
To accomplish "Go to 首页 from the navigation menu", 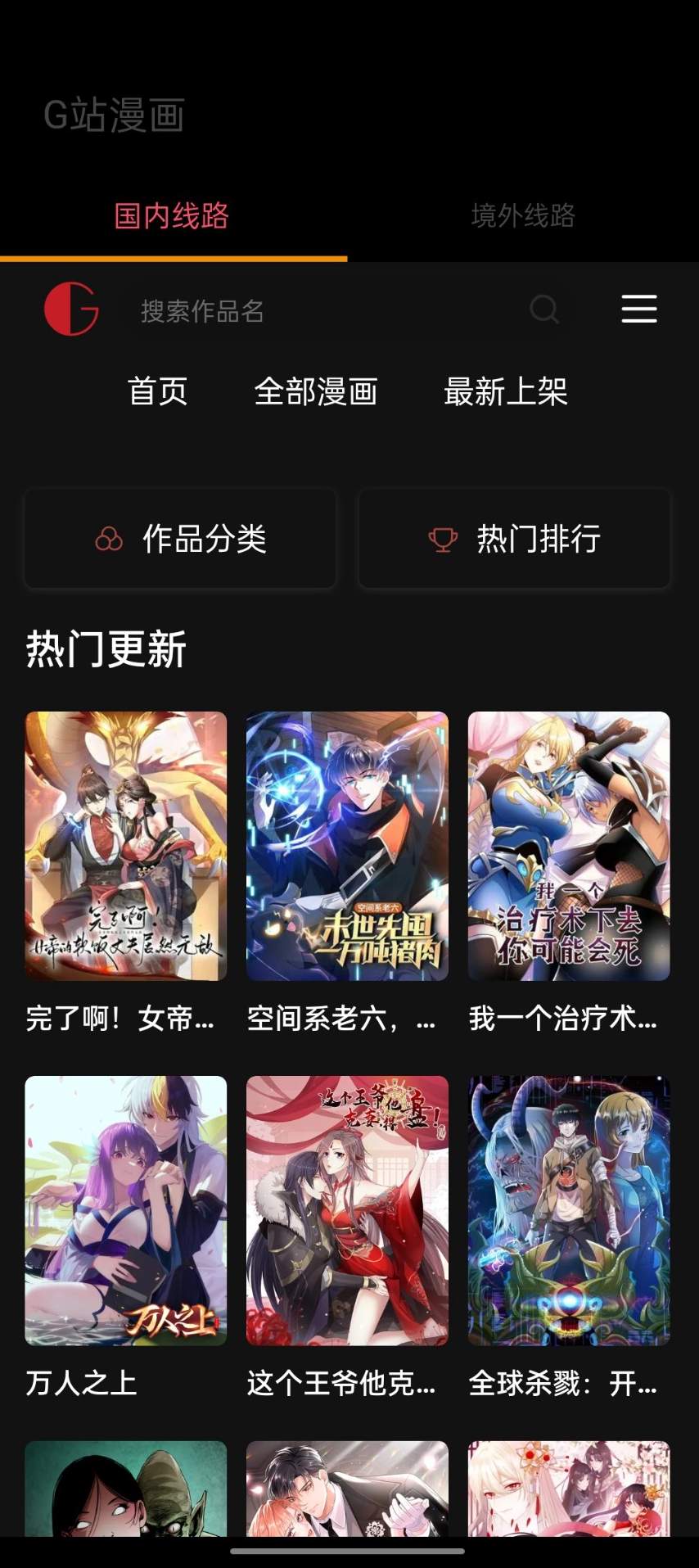I will (x=158, y=392).
